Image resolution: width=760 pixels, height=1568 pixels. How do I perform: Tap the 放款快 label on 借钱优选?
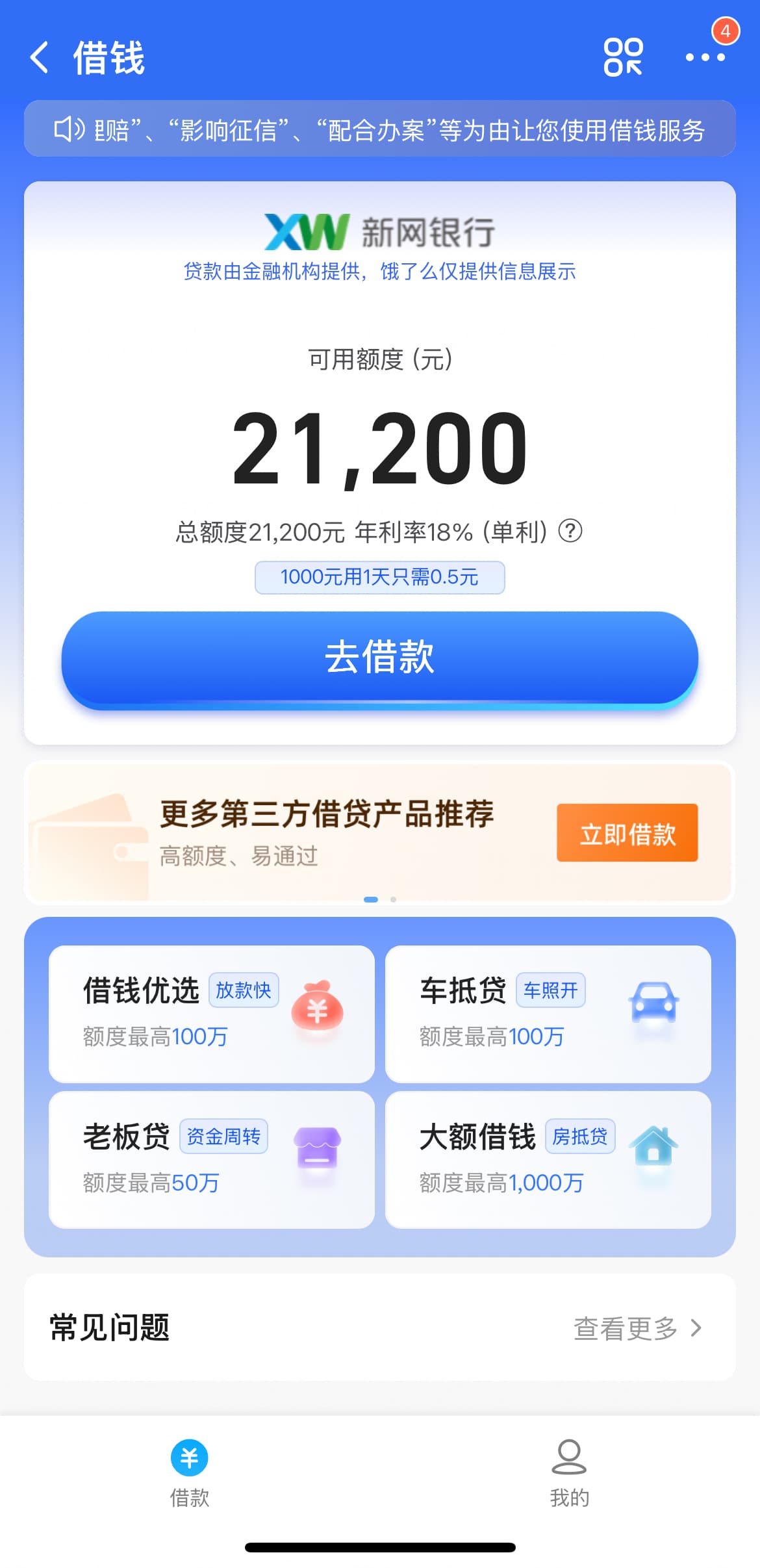(x=244, y=988)
